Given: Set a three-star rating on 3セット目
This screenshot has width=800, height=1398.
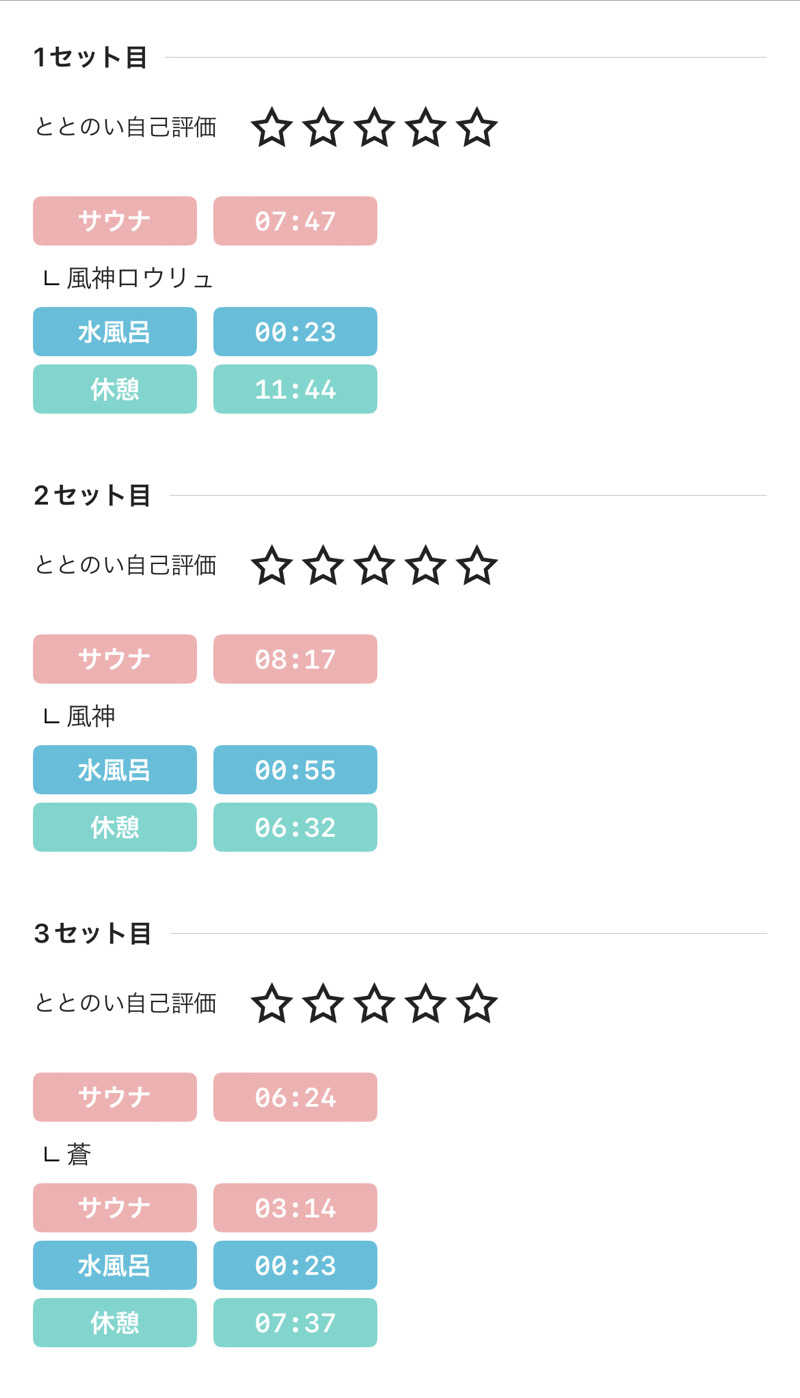Looking at the screenshot, I should pyautogui.click(x=374, y=1004).
